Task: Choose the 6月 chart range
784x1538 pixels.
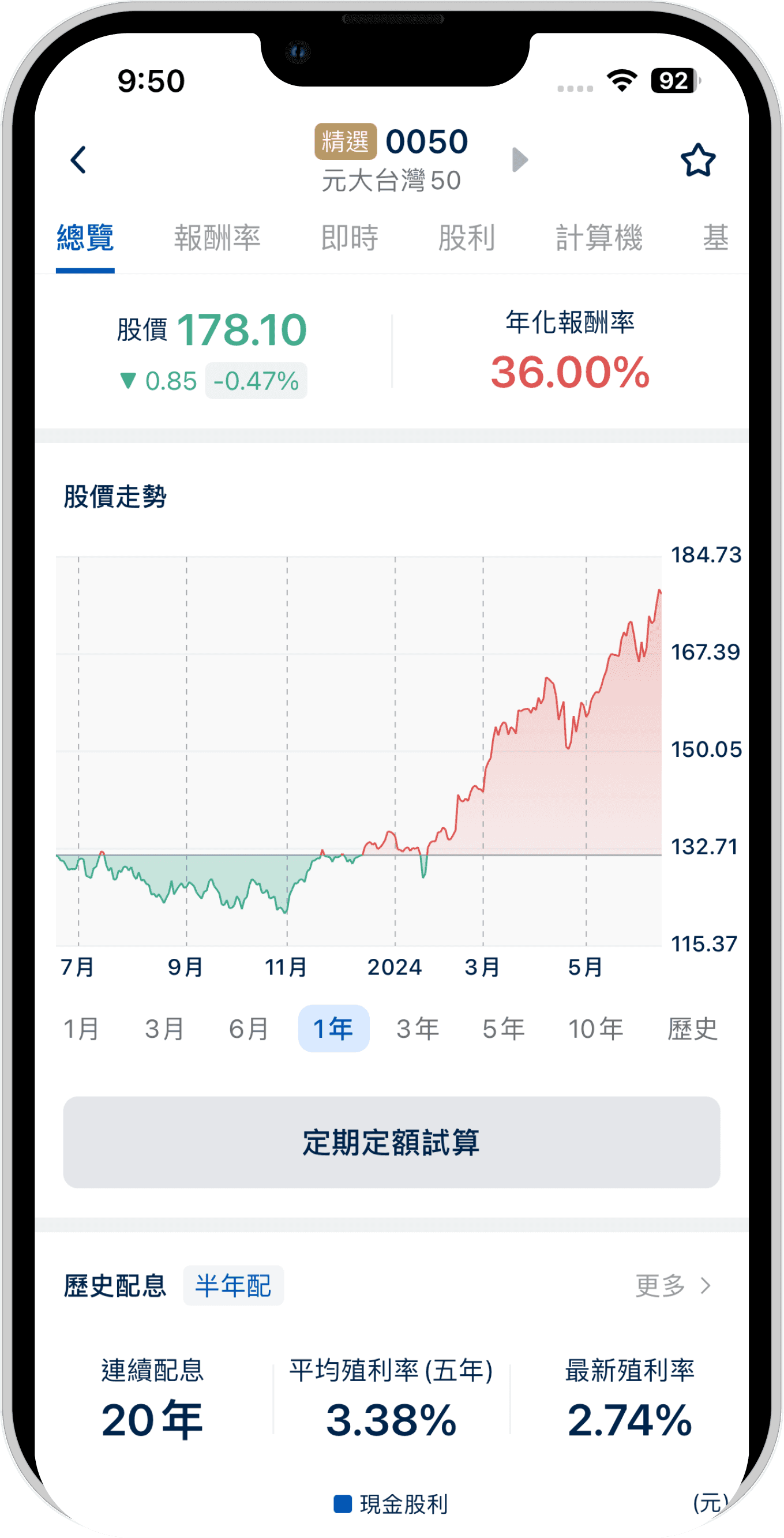Action: pyautogui.click(x=249, y=1029)
